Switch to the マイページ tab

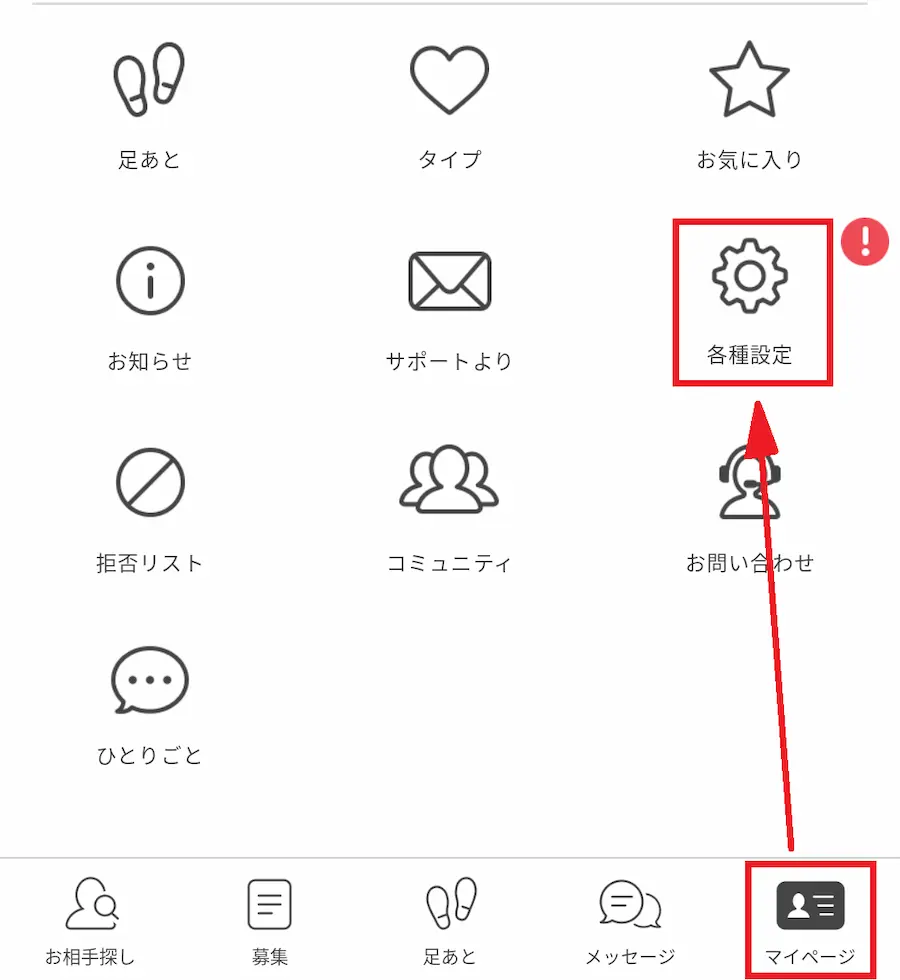pos(810,920)
